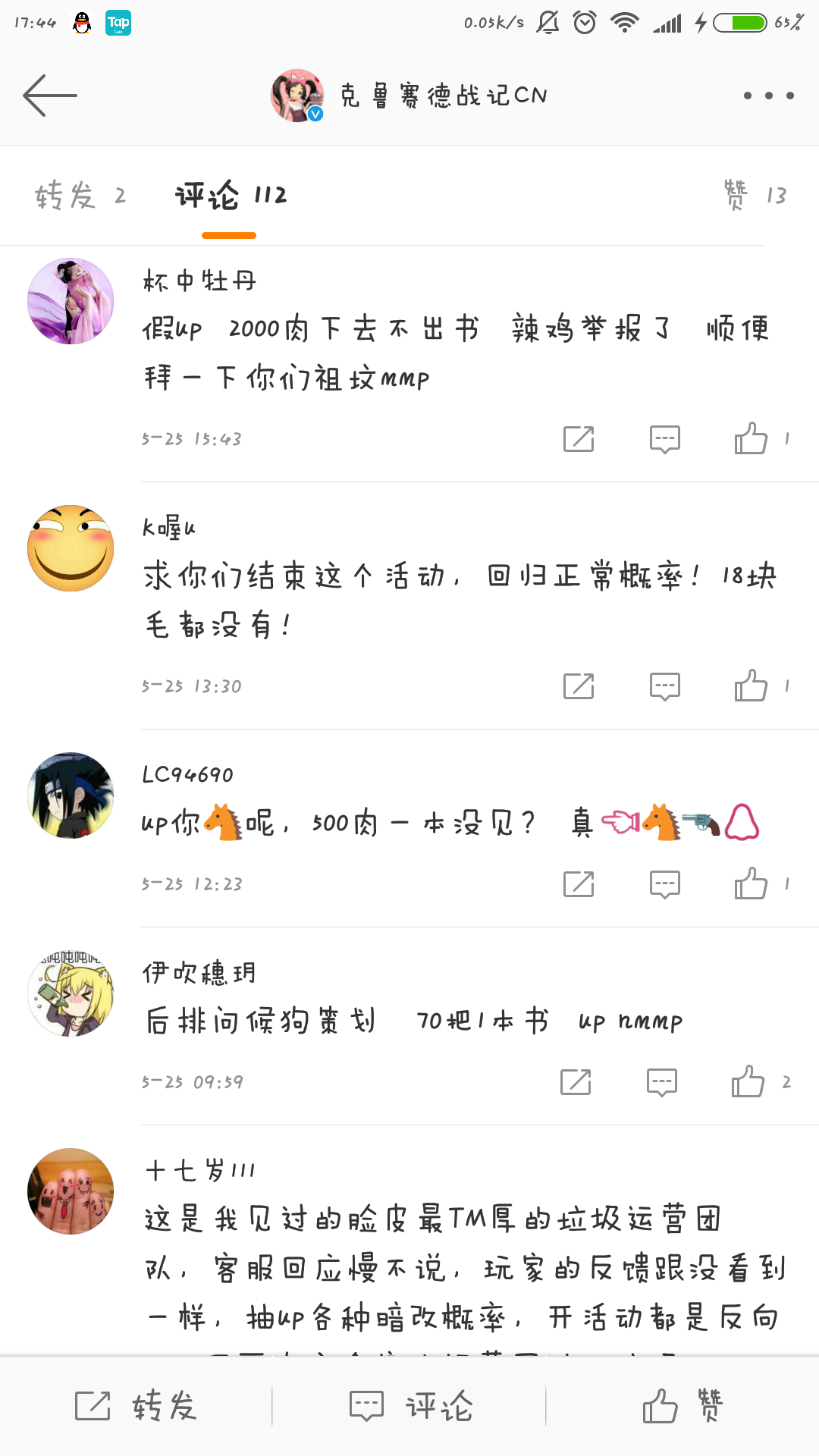
Task: Reply to 杯中牡丹's comment
Action: pos(664,439)
